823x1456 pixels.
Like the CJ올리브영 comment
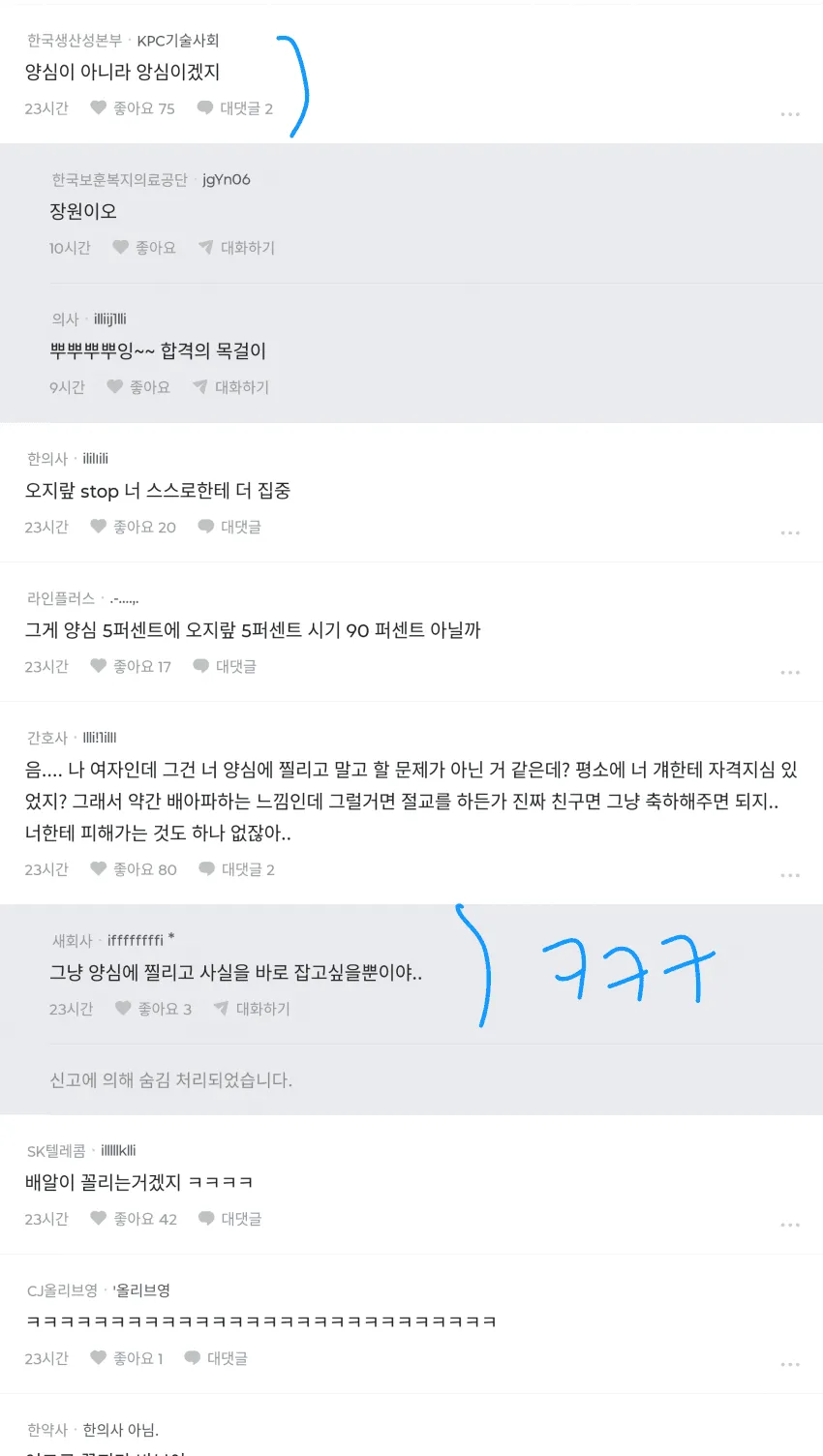(x=127, y=1358)
